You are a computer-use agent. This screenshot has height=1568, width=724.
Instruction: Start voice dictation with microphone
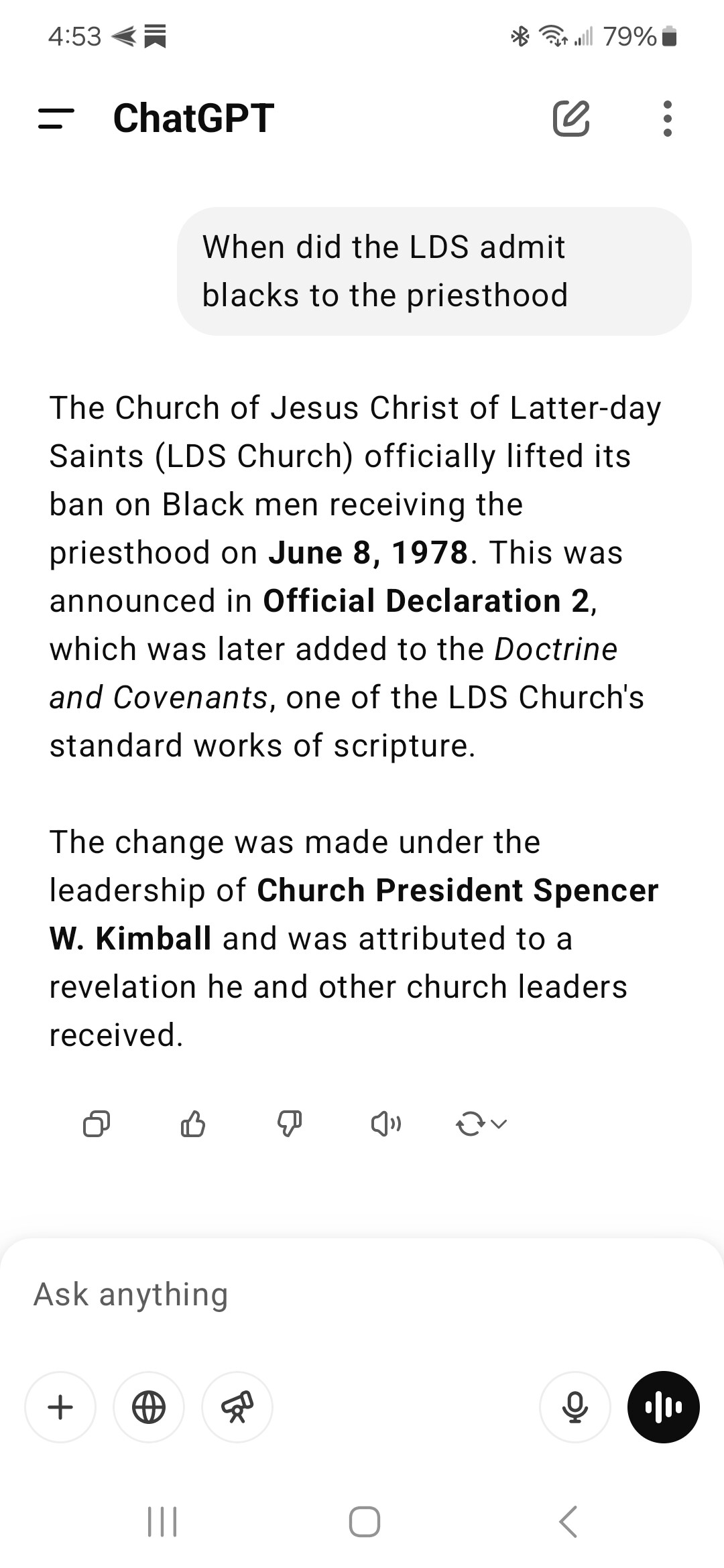(575, 1407)
